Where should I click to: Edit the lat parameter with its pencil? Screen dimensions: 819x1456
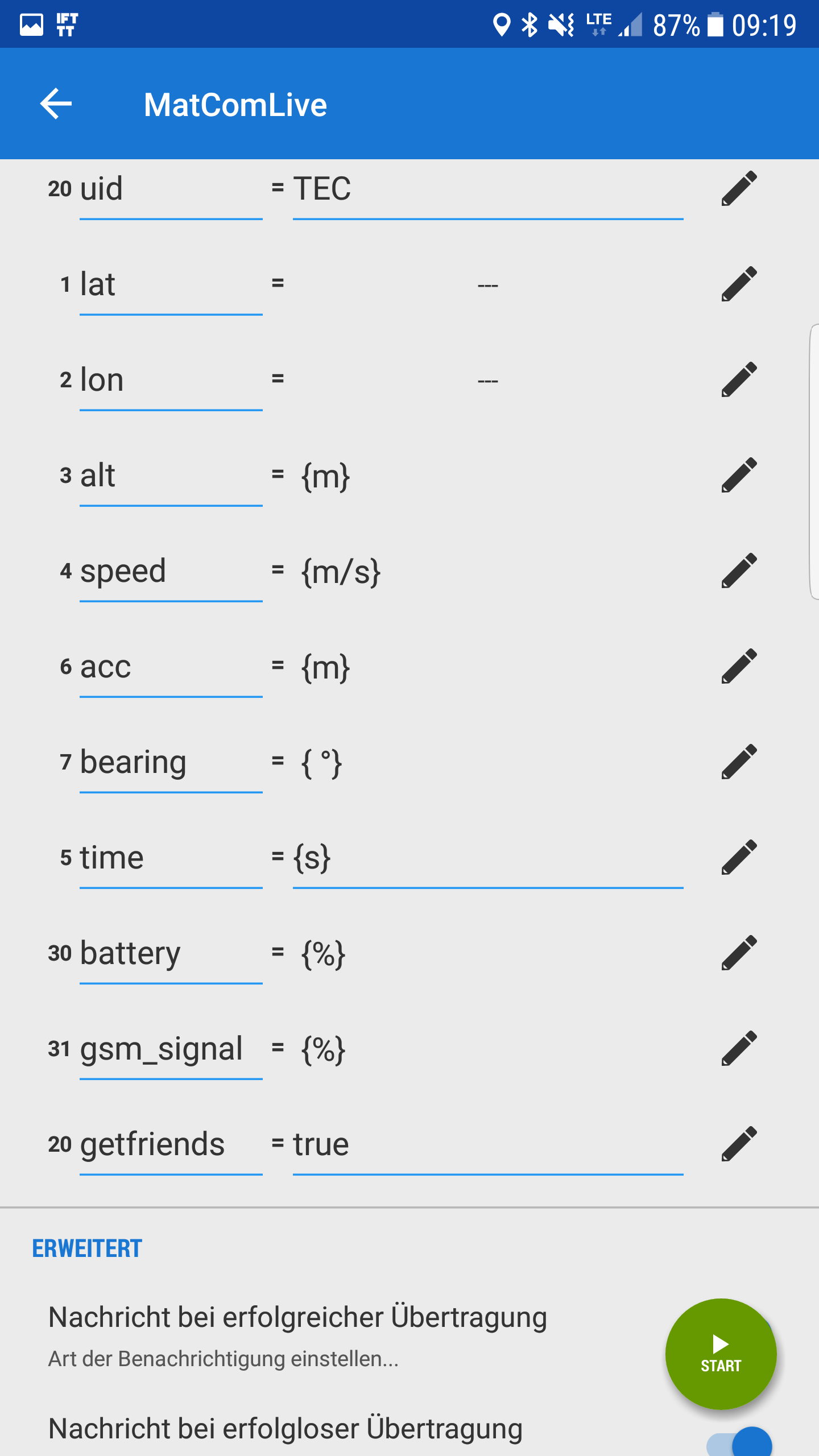coord(739,284)
